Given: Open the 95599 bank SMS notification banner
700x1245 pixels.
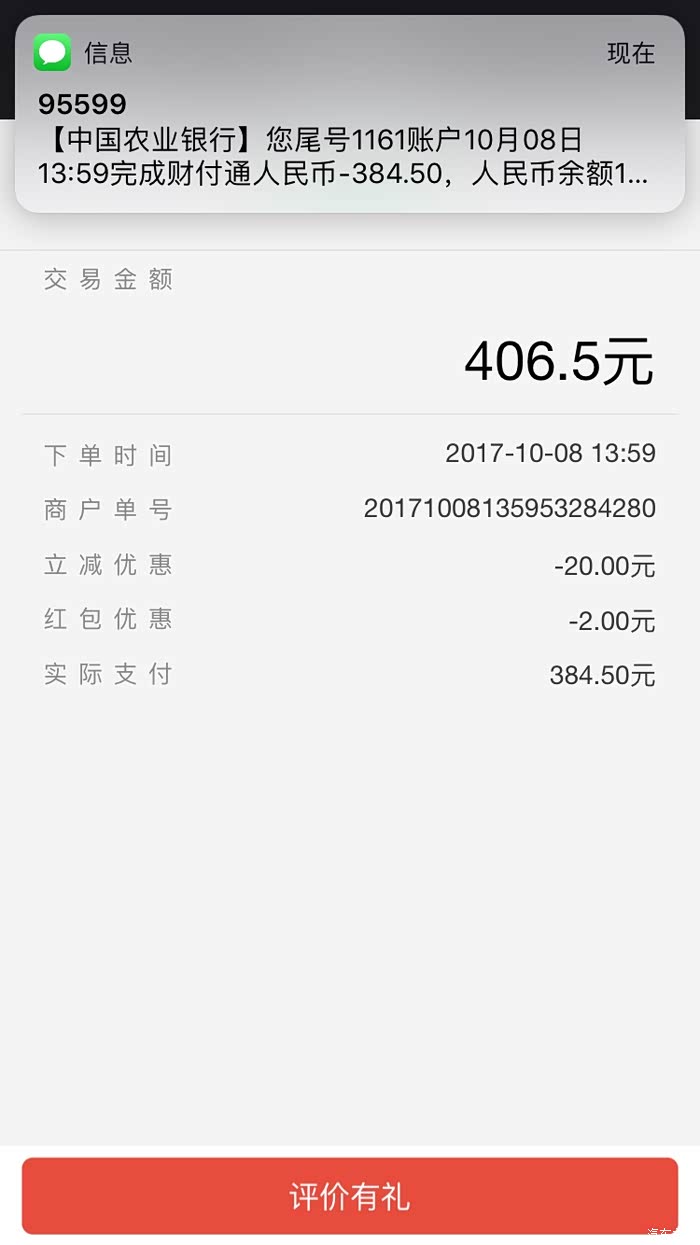Looking at the screenshot, I should (x=349, y=115).
